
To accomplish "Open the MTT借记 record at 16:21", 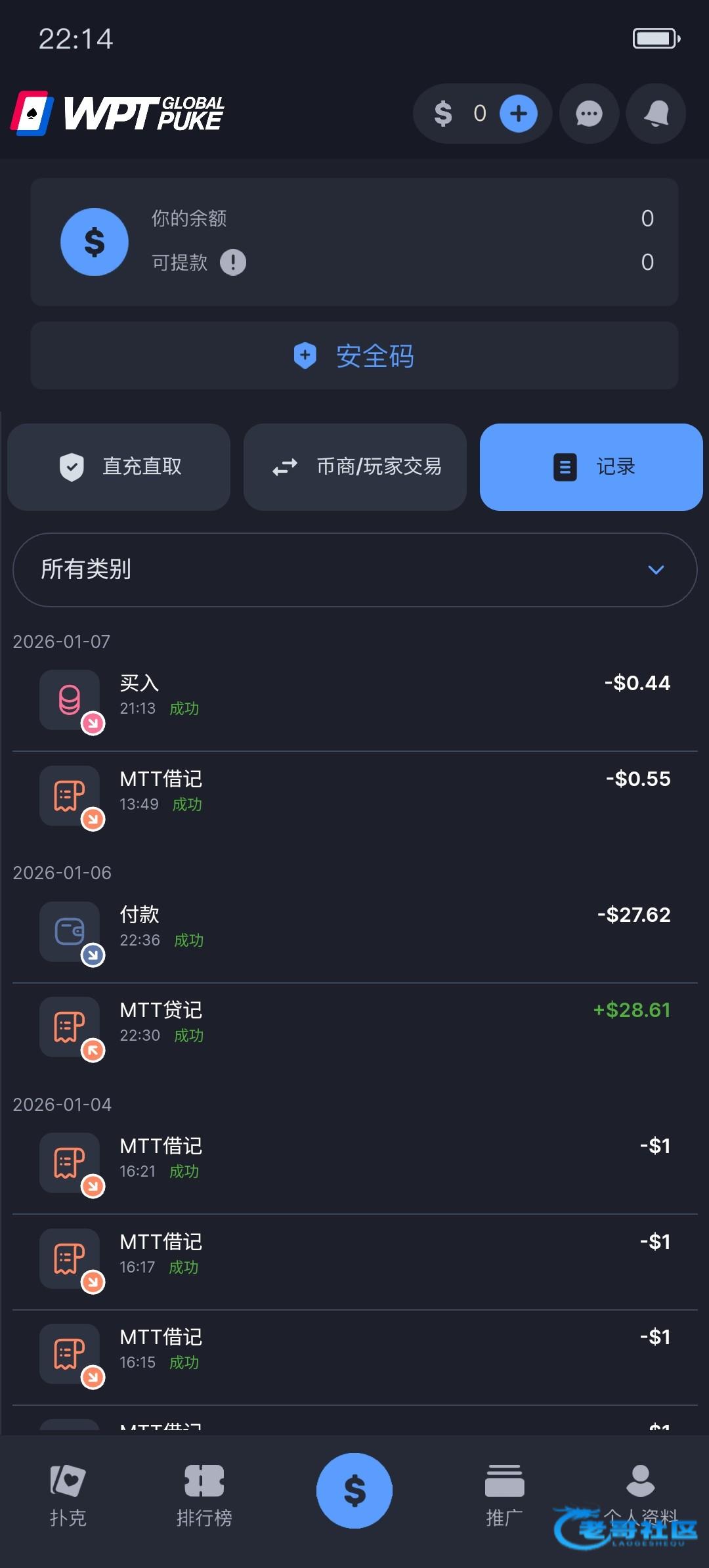I will (x=354, y=1159).
